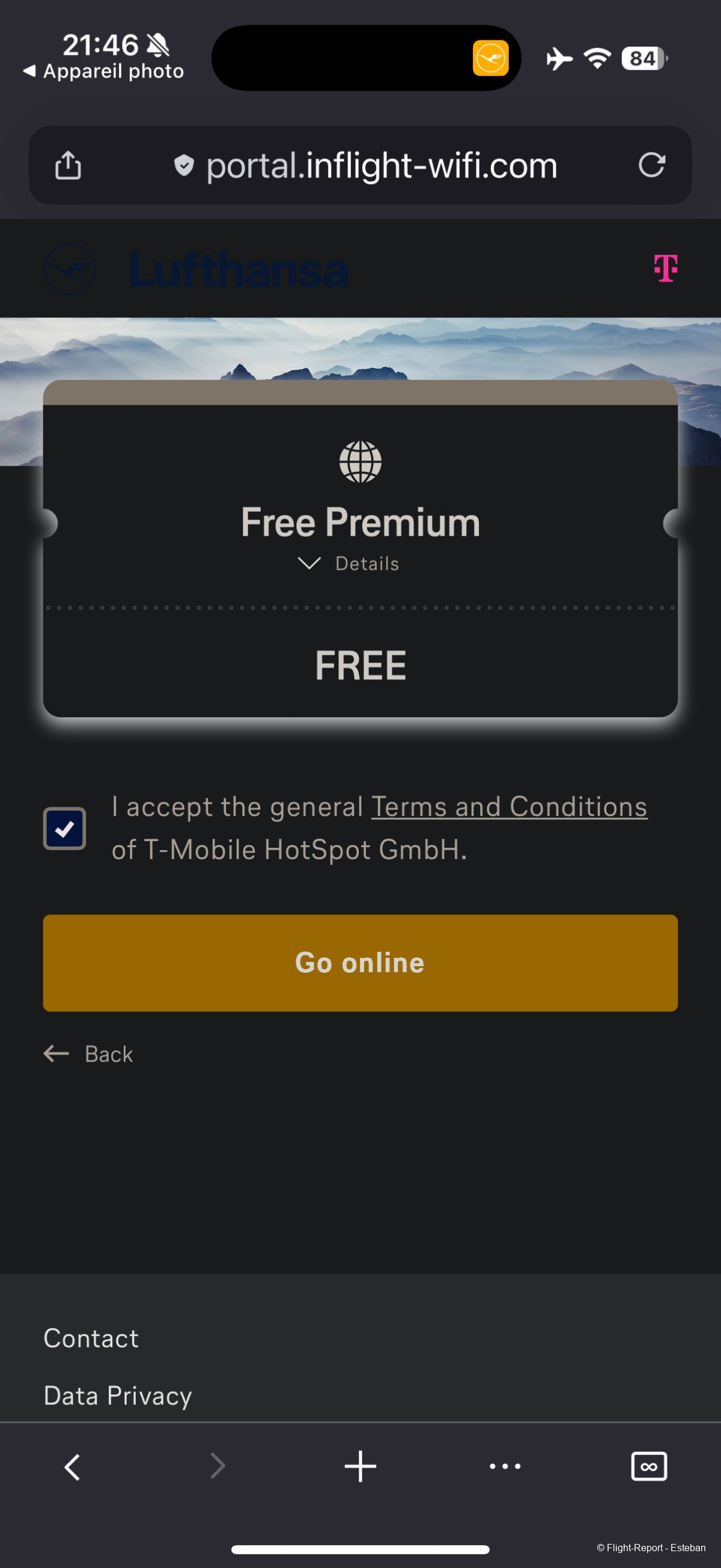Open the Terms and Conditions link
721x1568 pixels.
(x=509, y=807)
